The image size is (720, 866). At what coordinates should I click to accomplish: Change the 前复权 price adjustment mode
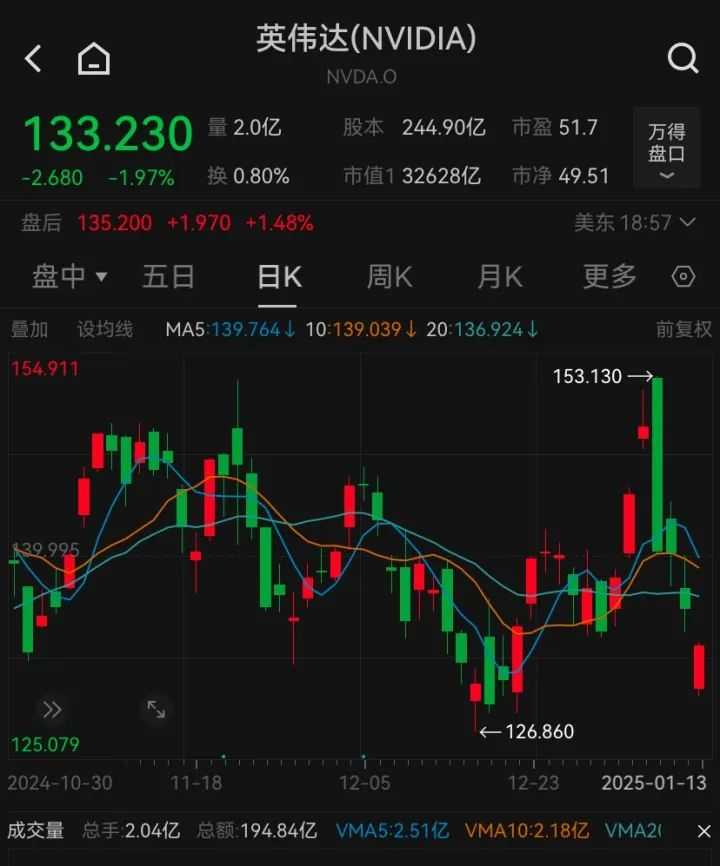(x=684, y=329)
